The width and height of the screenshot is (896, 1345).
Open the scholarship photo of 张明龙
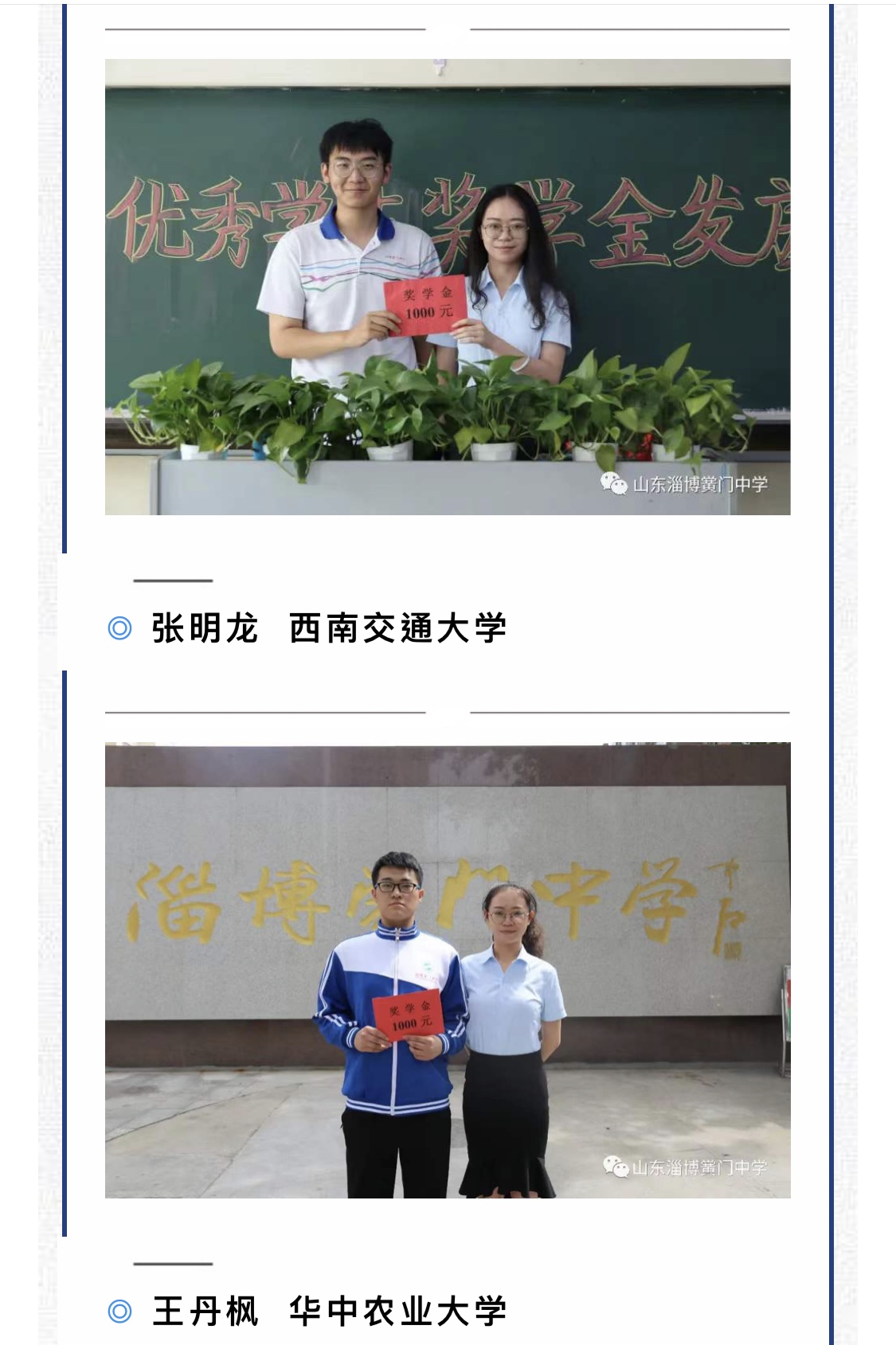[448, 287]
